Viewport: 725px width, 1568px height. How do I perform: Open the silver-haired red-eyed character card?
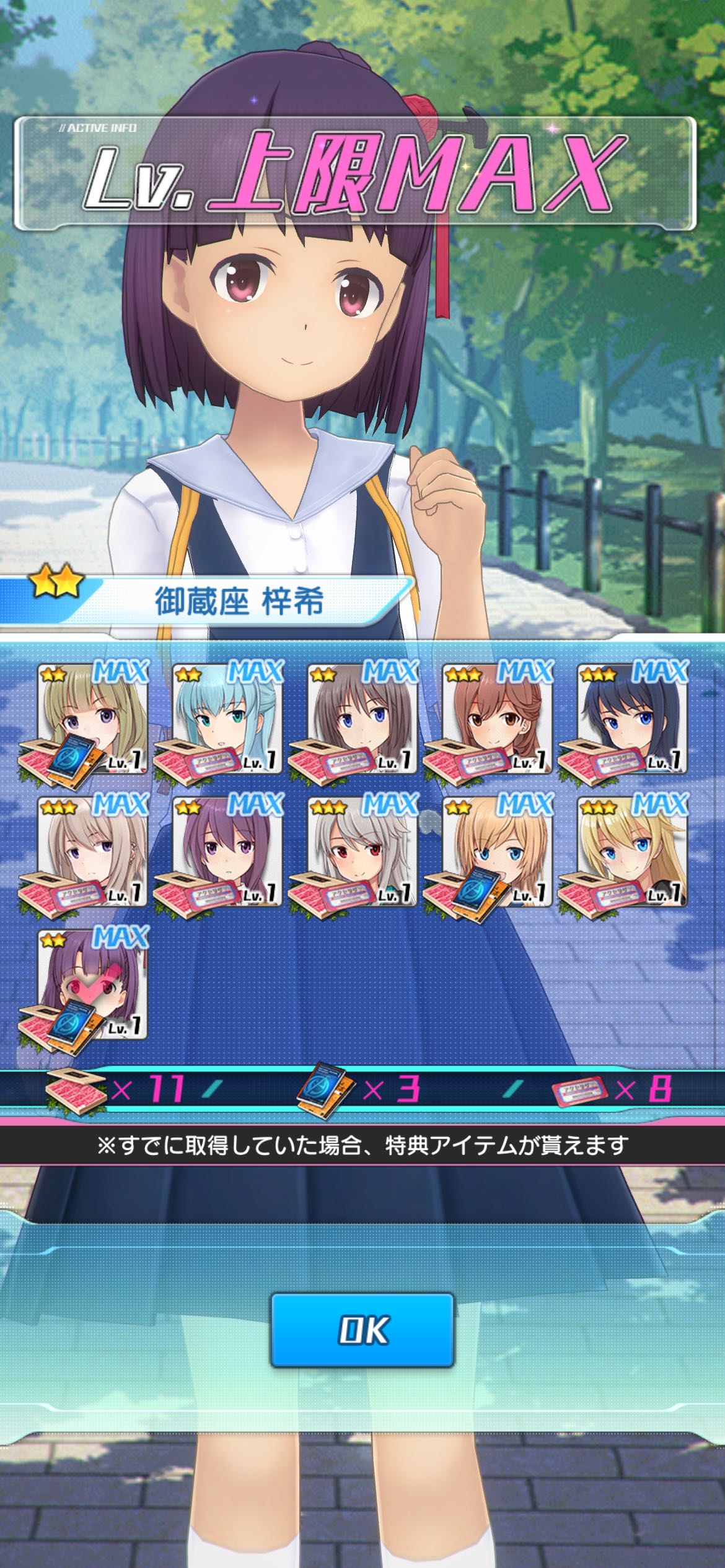tap(362, 852)
